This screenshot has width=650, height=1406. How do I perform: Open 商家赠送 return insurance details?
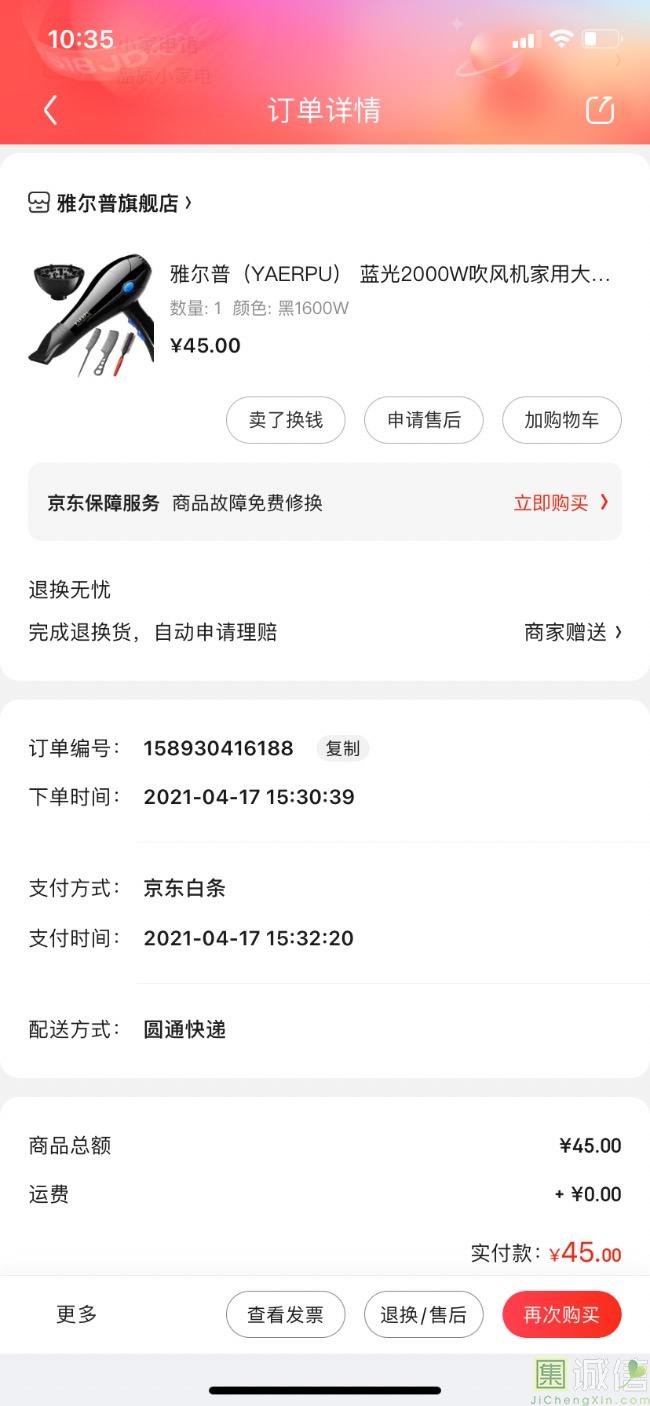pyautogui.click(x=572, y=632)
